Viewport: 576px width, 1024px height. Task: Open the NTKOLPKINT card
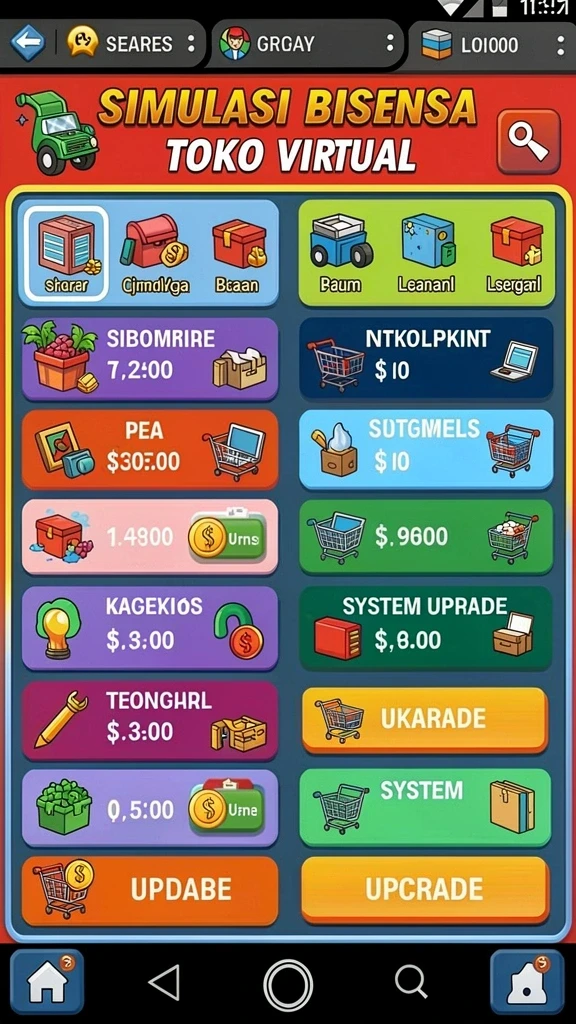426,358
